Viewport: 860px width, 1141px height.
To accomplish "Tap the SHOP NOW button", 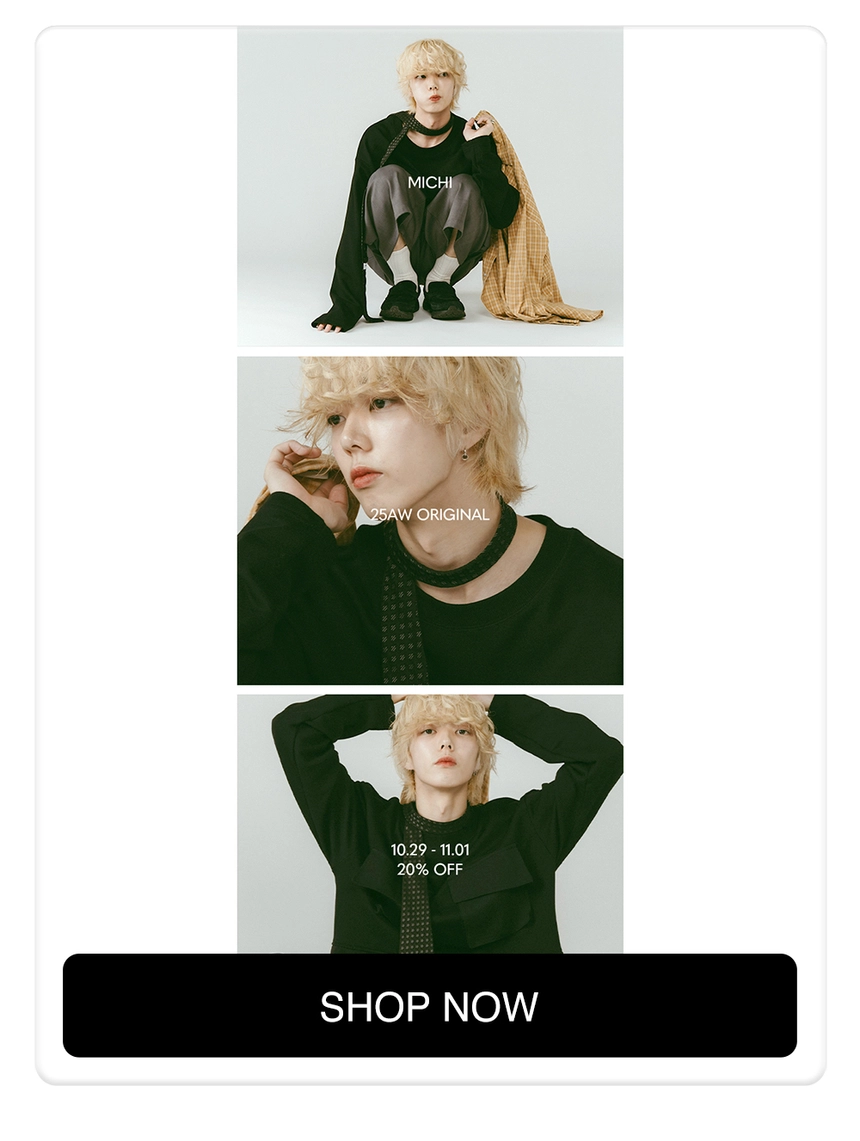I will coord(429,1005).
